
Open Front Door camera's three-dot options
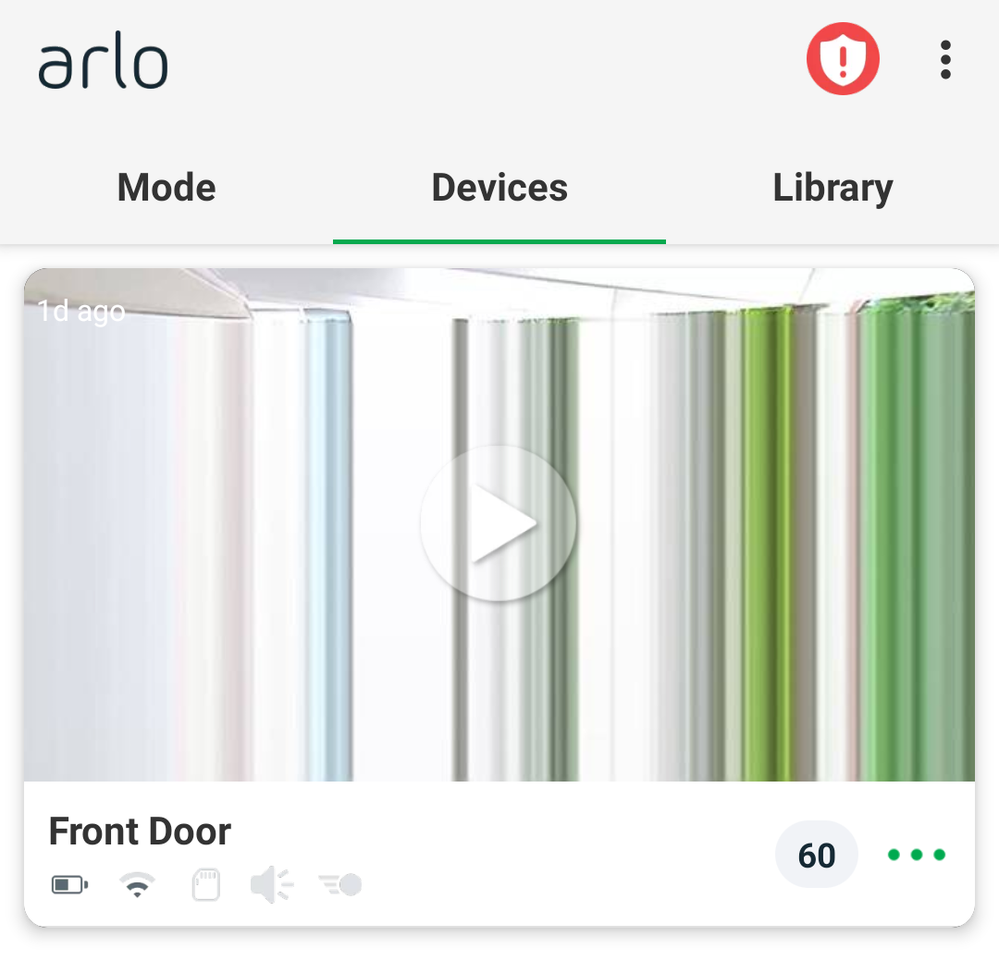tap(916, 855)
